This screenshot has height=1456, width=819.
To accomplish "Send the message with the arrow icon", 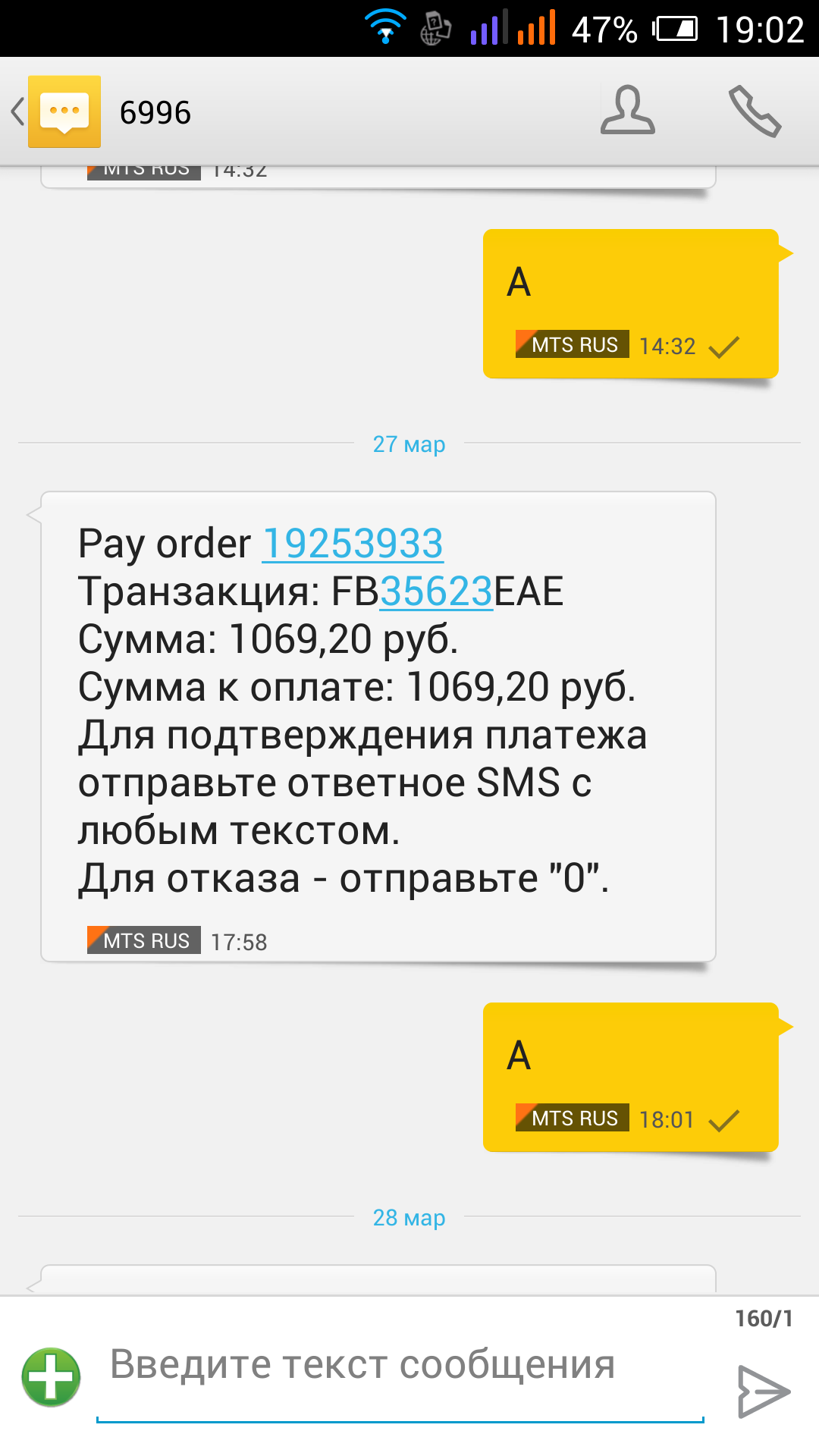I will click(x=763, y=1391).
